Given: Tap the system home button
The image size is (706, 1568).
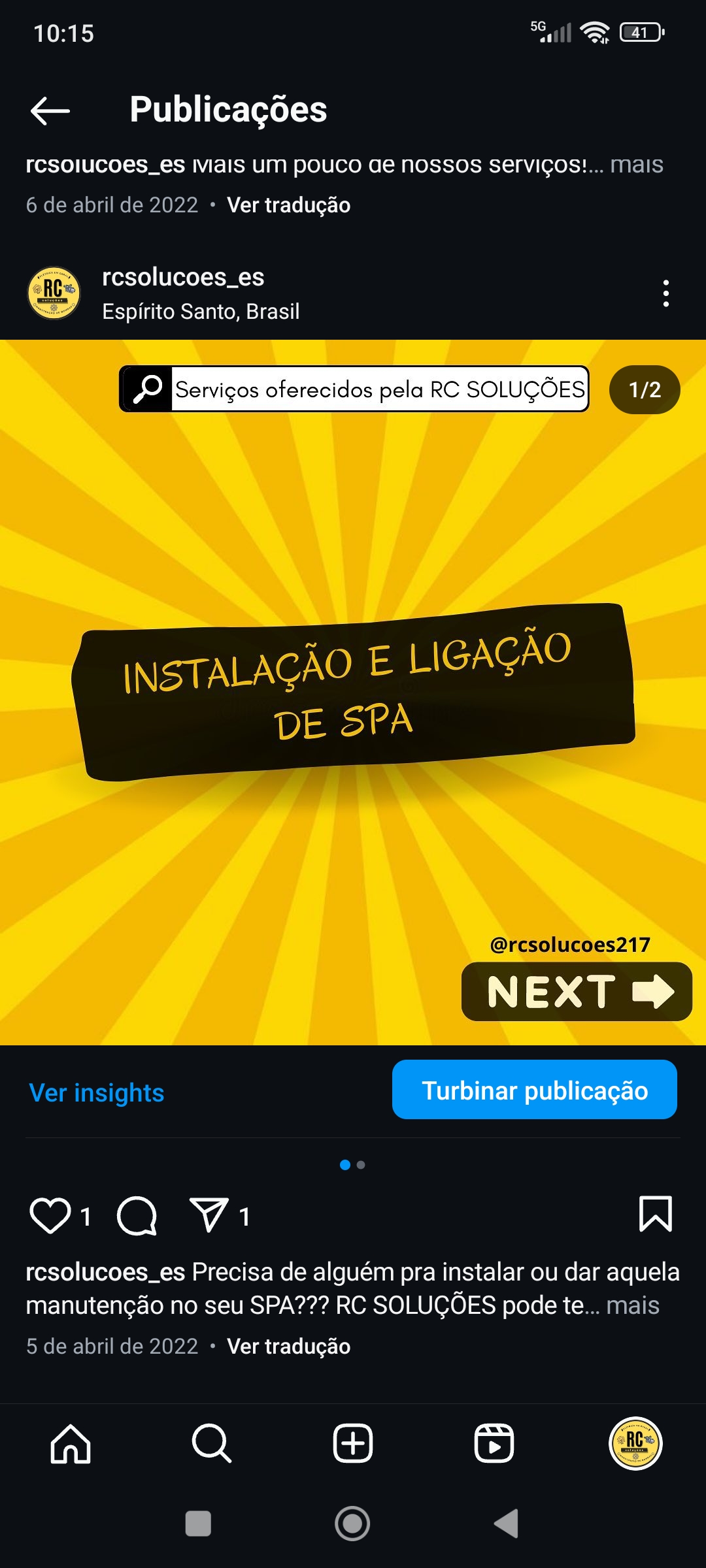Looking at the screenshot, I should pyautogui.click(x=352, y=1524).
